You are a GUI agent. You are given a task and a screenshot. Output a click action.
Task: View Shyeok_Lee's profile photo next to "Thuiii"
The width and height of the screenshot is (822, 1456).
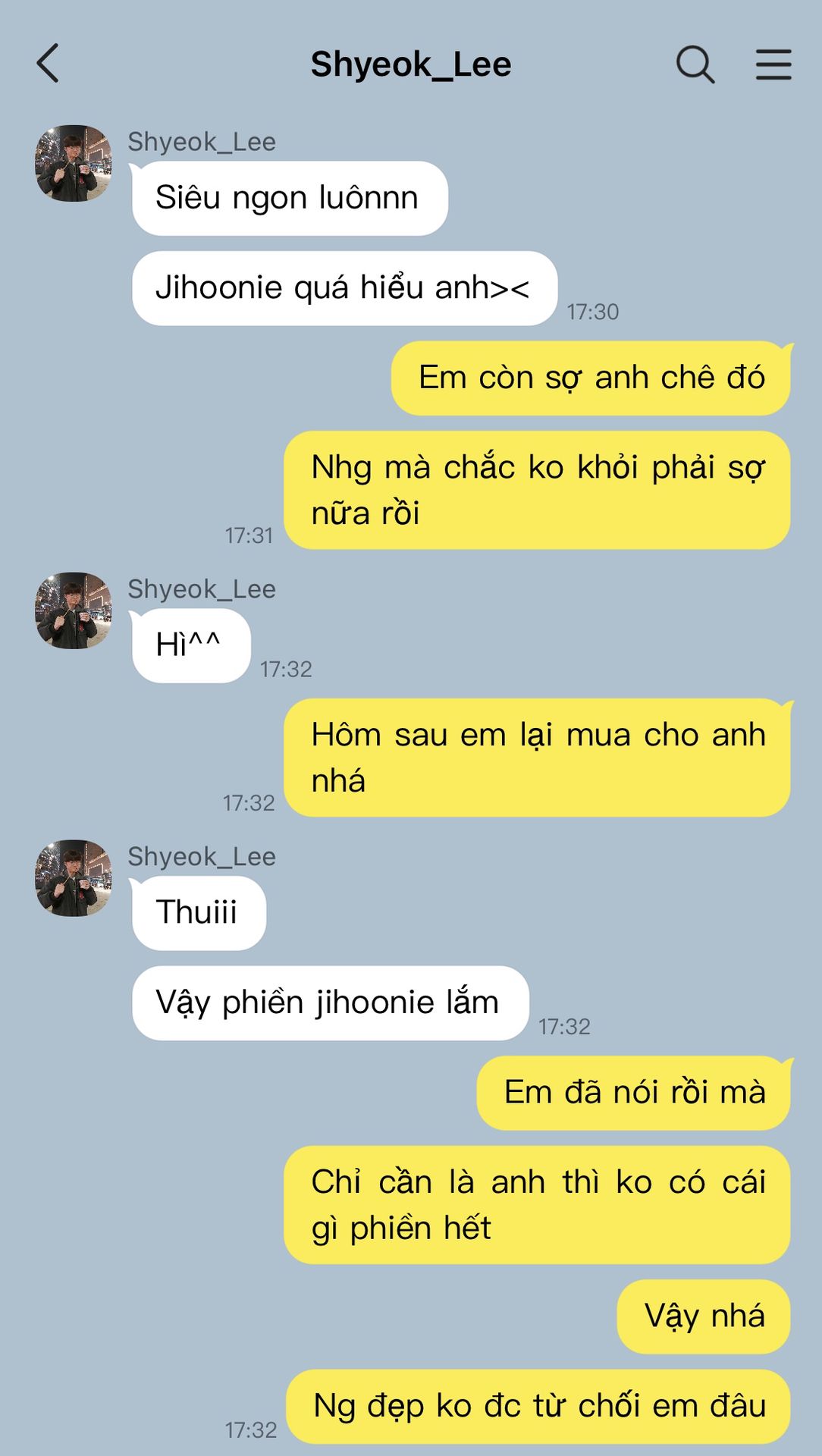(74, 878)
